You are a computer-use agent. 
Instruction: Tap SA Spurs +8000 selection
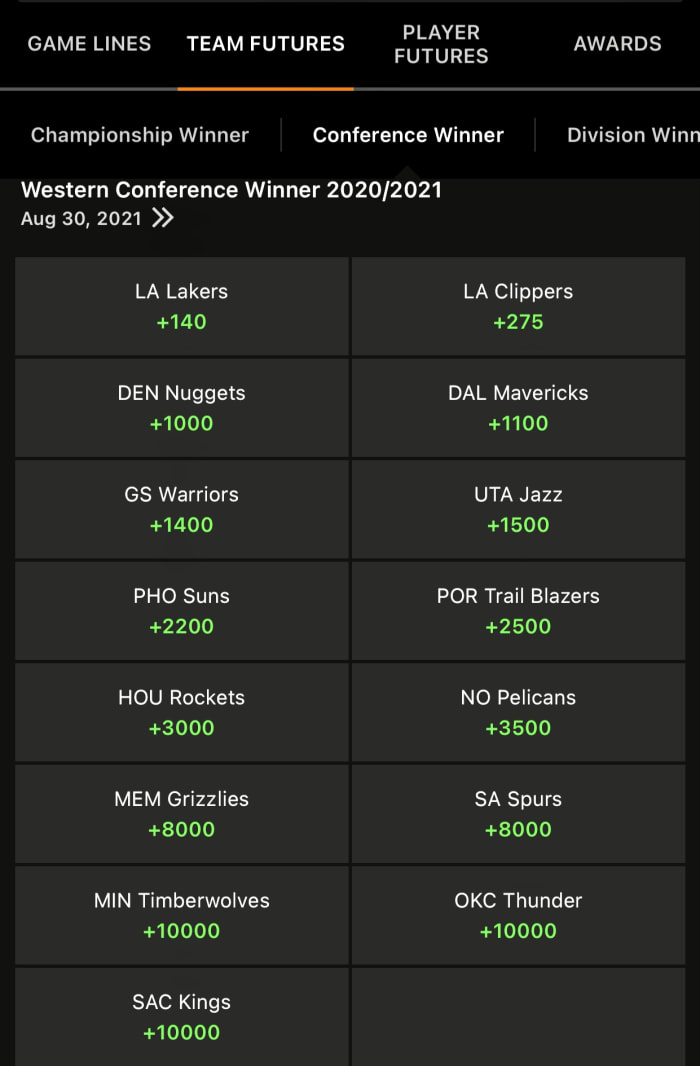tap(518, 814)
